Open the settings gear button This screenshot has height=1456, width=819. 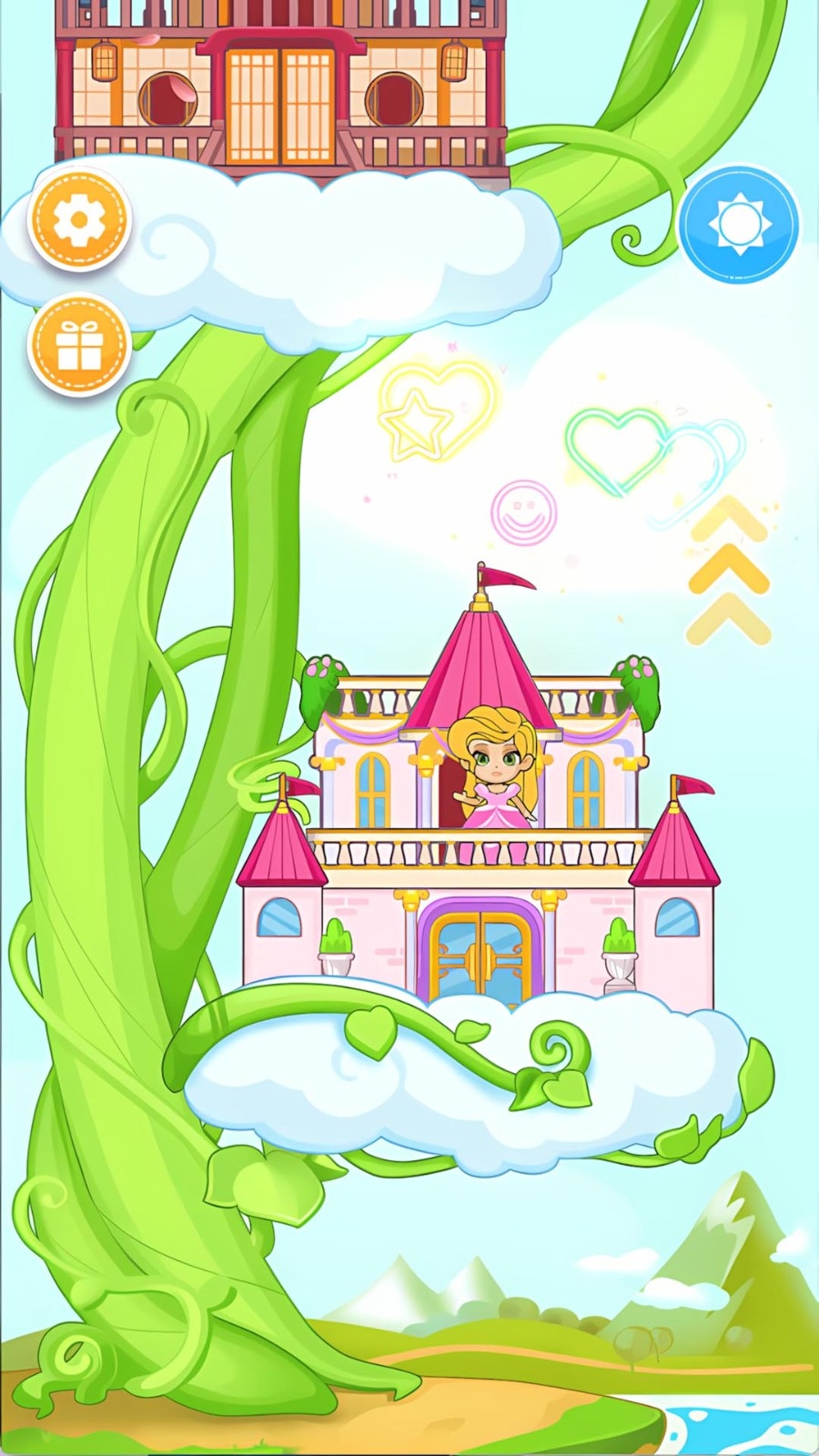[x=79, y=220]
